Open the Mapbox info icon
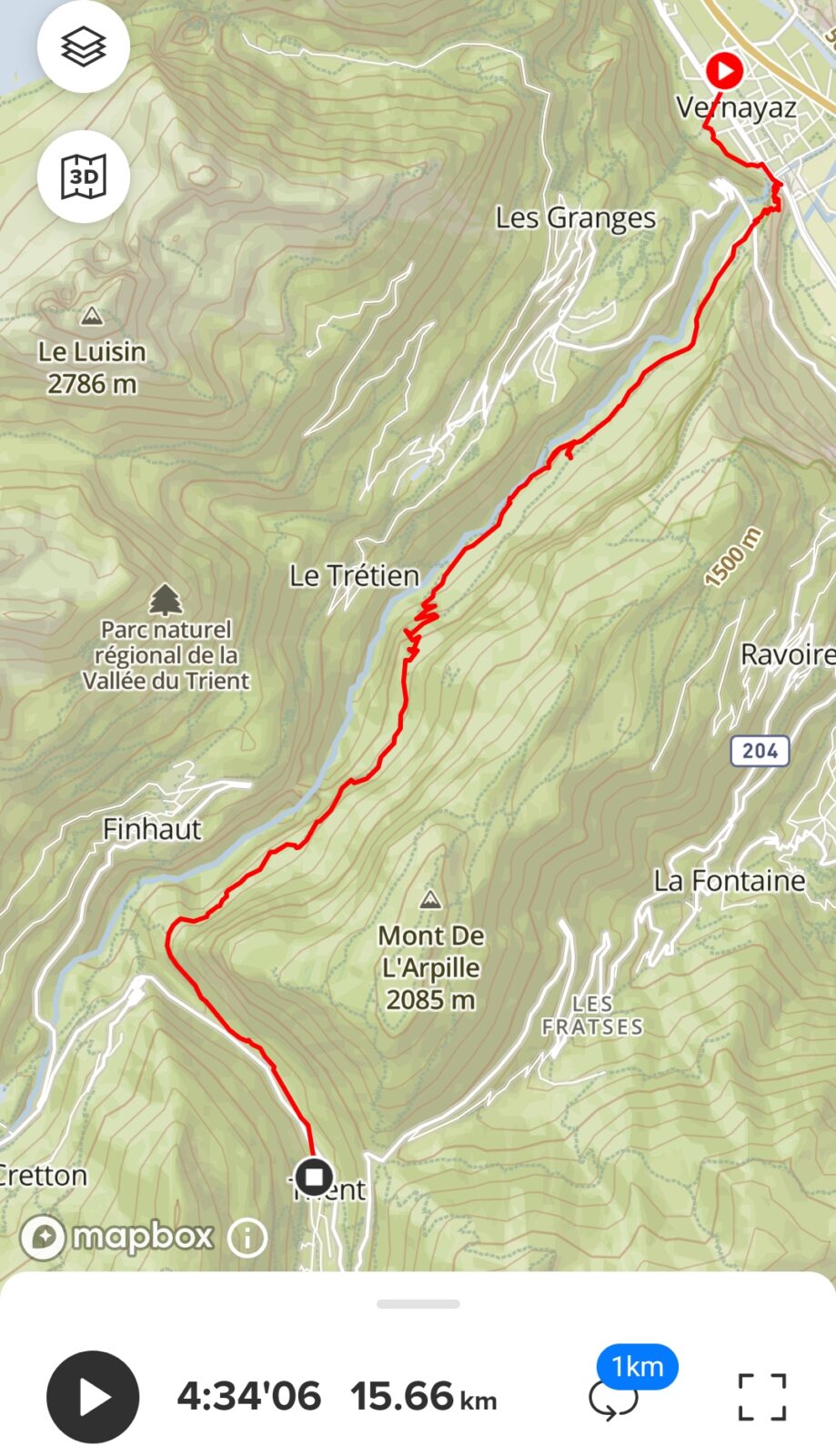 point(247,1237)
